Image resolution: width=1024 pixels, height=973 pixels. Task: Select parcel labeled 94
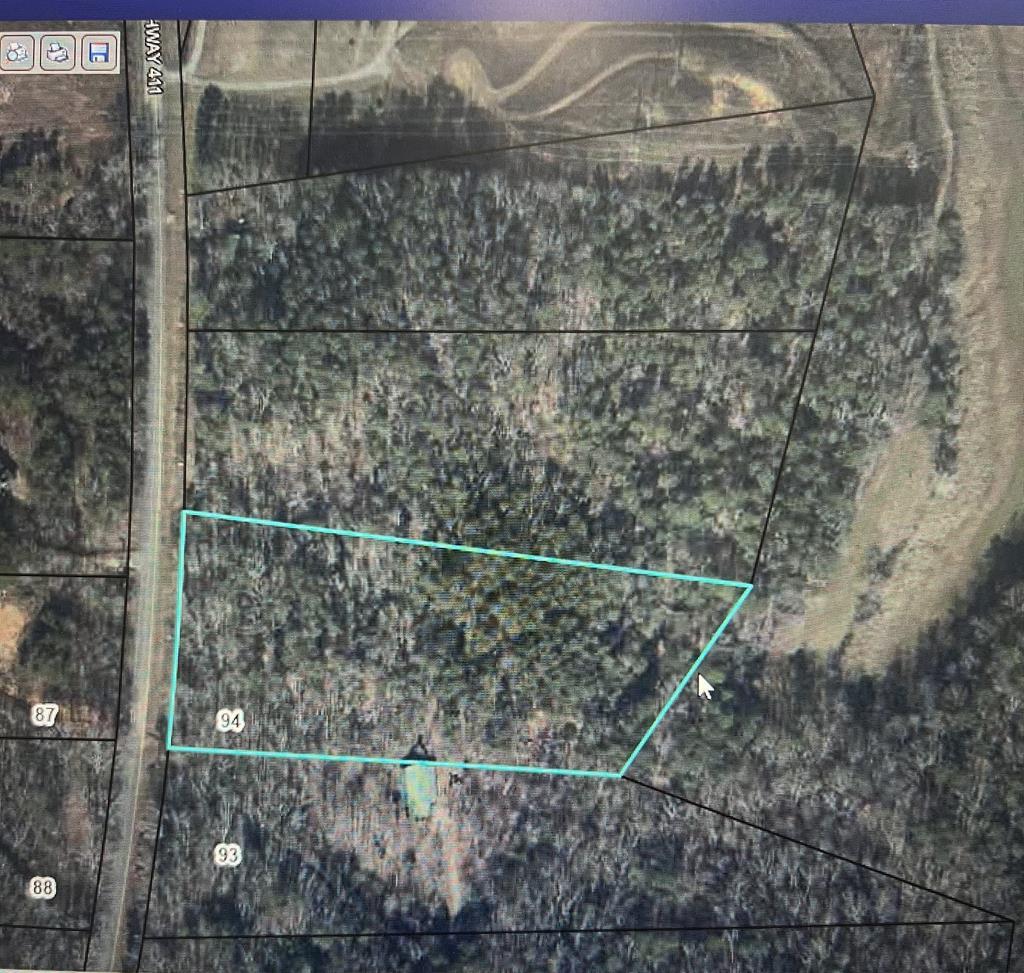pyautogui.click(x=230, y=720)
